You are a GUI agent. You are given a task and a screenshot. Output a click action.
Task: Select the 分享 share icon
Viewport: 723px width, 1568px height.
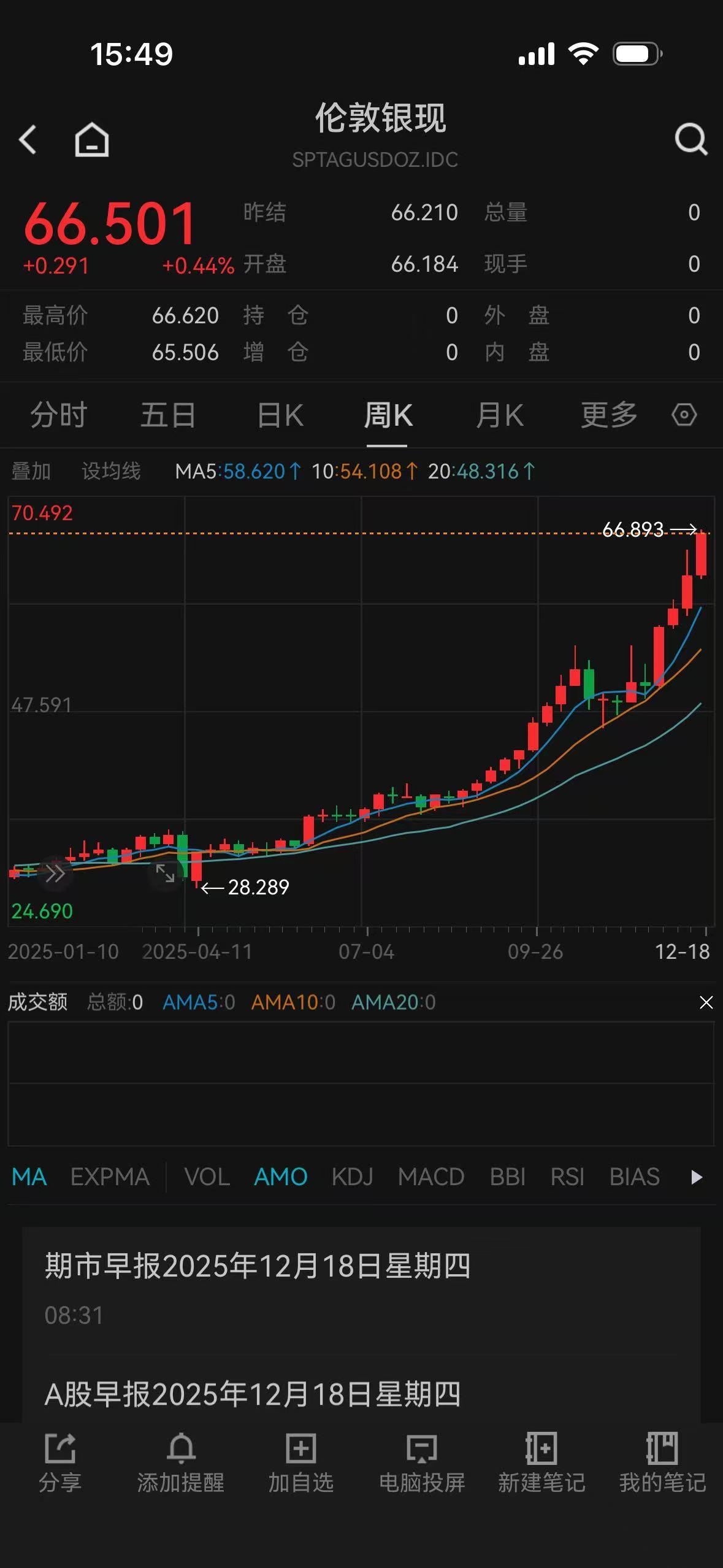pos(60,1460)
